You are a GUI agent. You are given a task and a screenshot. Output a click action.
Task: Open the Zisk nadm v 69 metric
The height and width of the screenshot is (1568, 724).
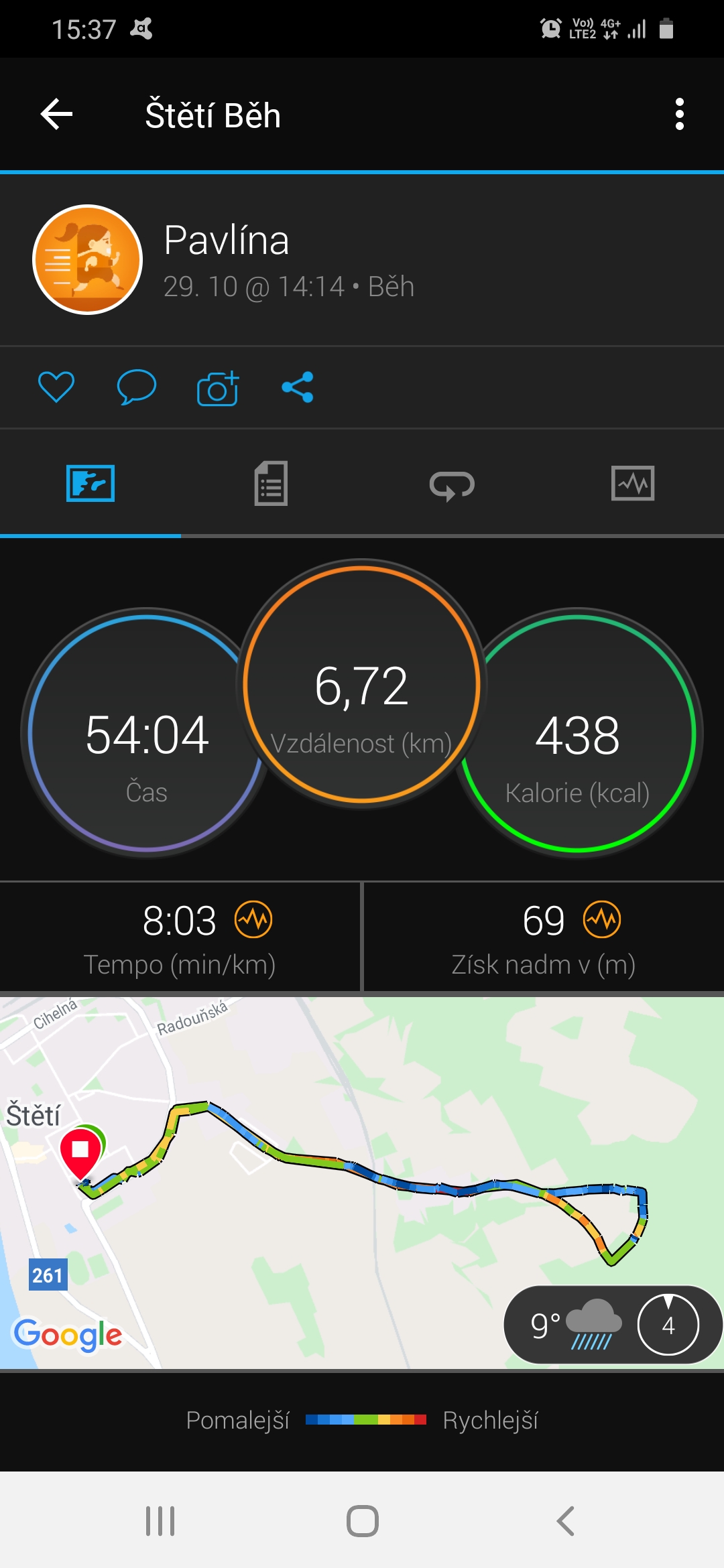click(544, 937)
